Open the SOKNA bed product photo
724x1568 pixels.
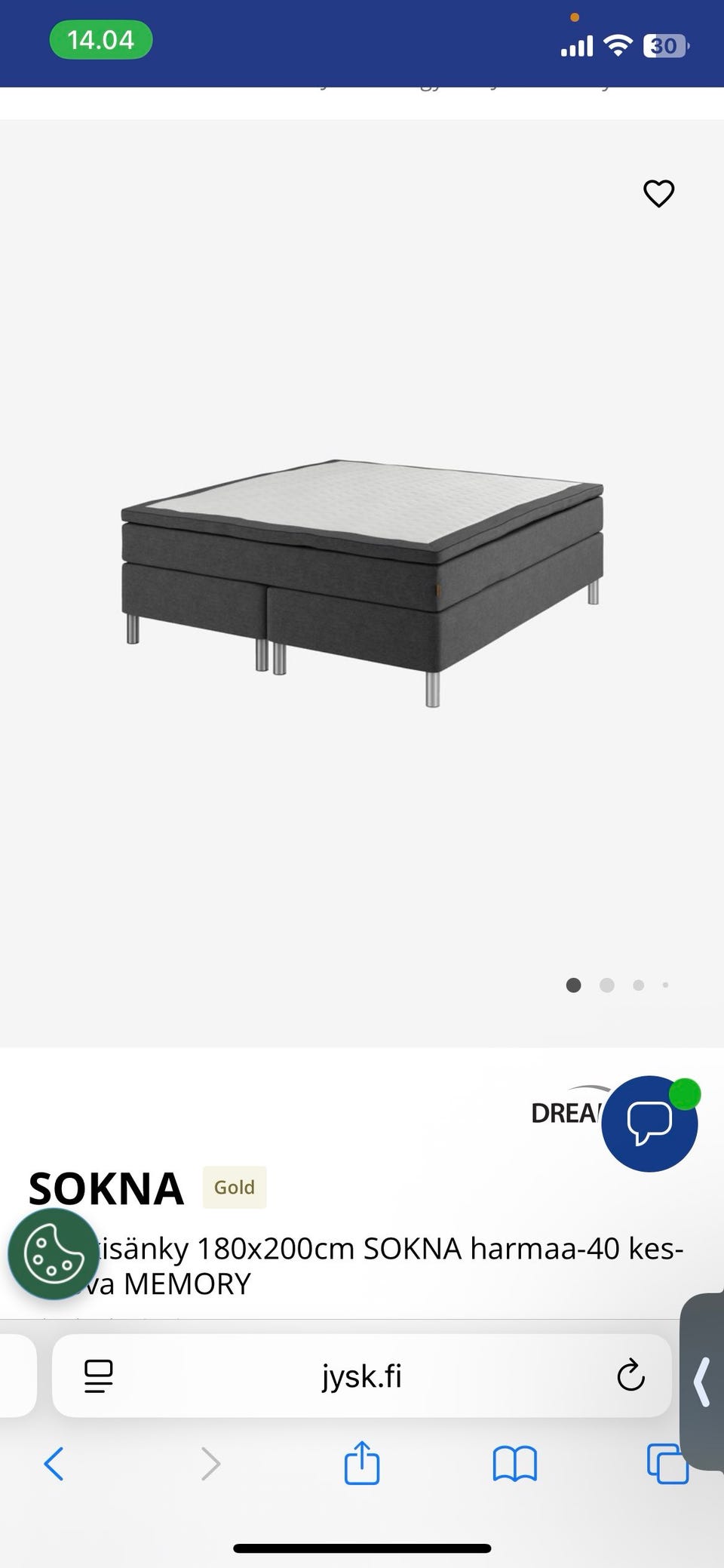[x=362, y=583]
